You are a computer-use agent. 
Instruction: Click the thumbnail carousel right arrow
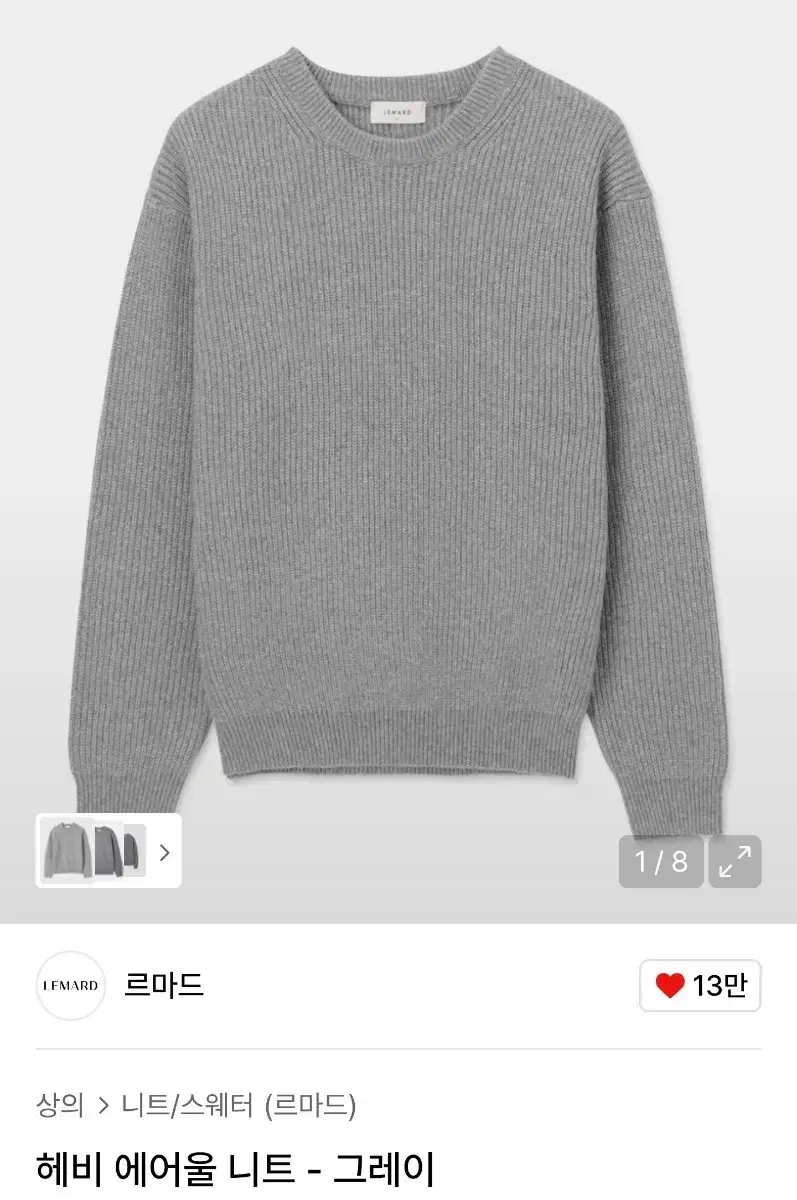tap(166, 851)
